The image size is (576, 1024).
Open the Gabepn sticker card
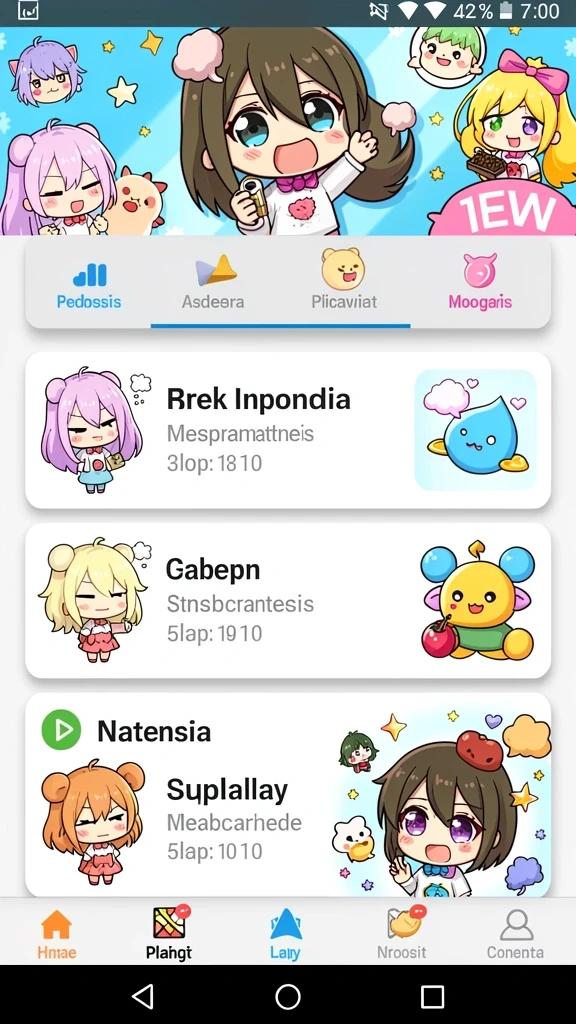288,600
